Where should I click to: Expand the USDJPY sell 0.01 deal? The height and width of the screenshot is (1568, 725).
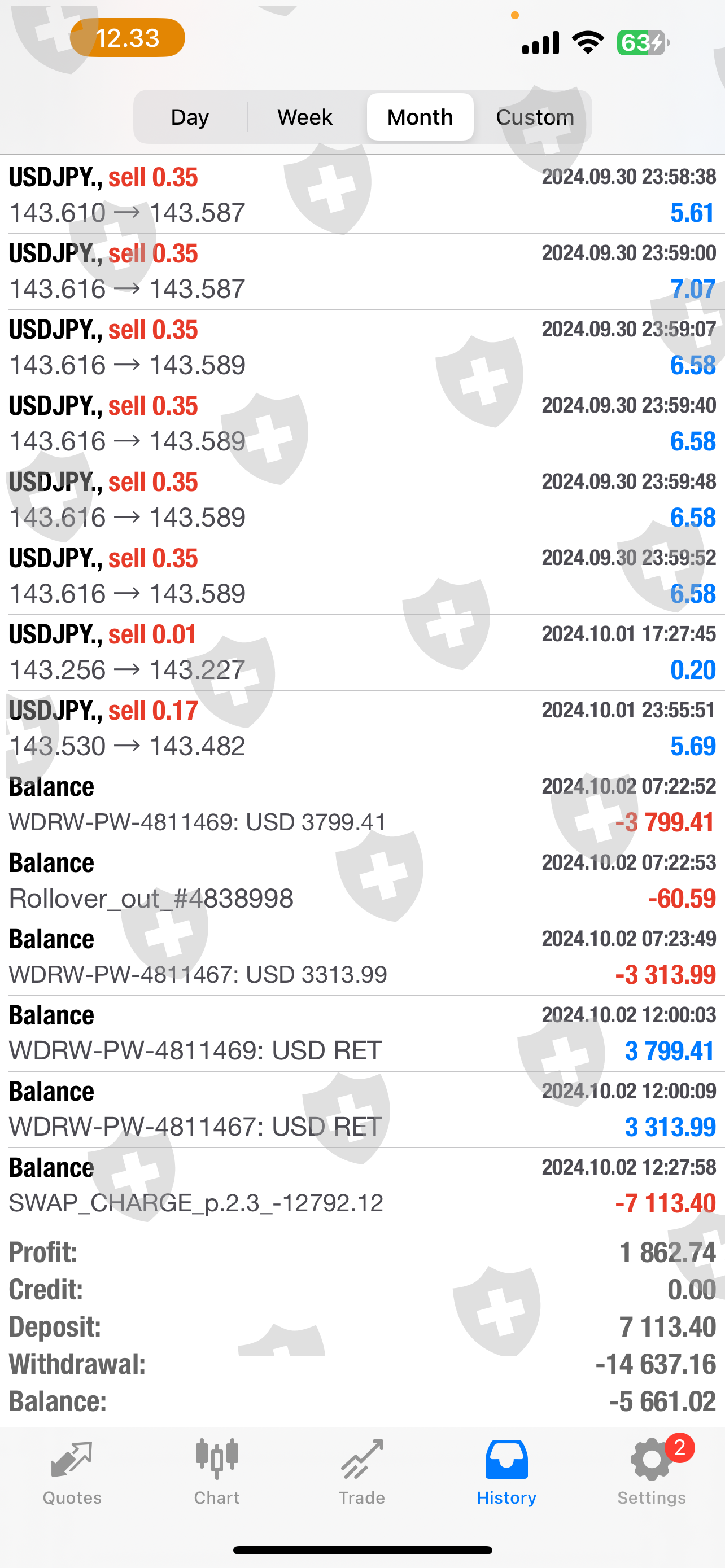click(x=362, y=652)
